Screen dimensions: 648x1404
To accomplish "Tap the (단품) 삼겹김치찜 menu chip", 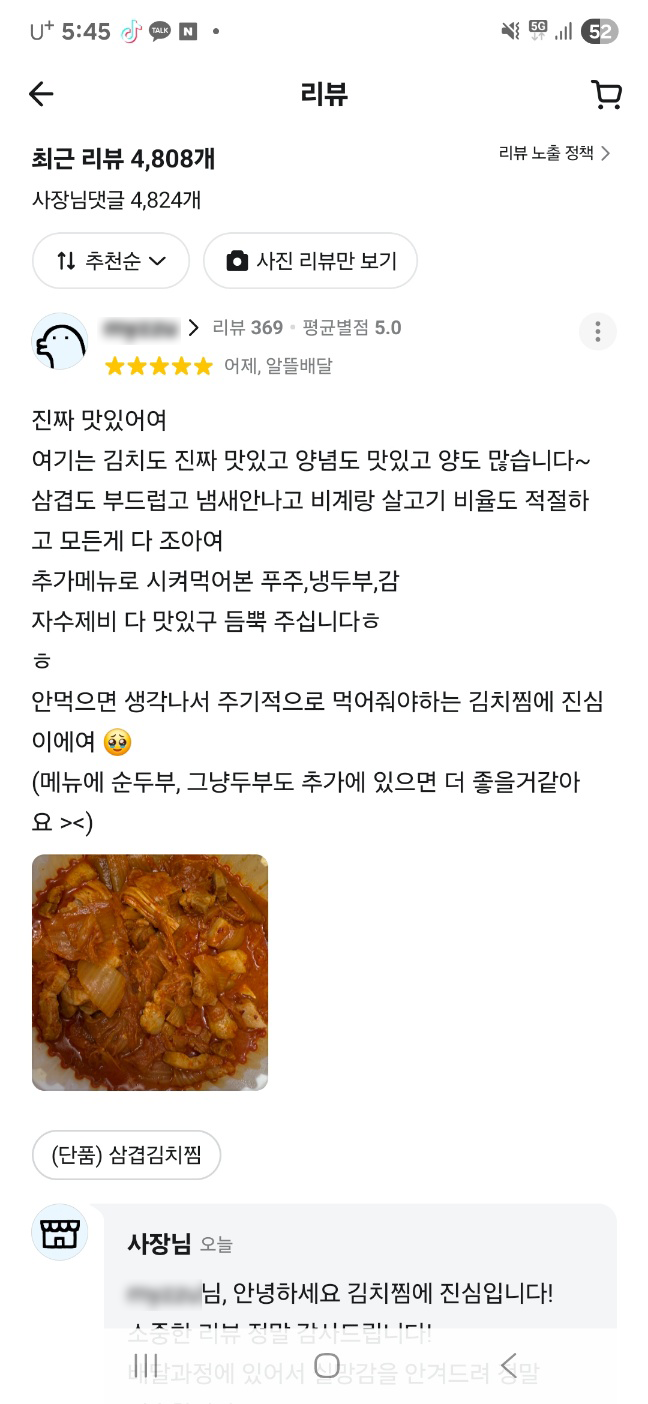I will pyautogui.click(x=127, y=1155).
